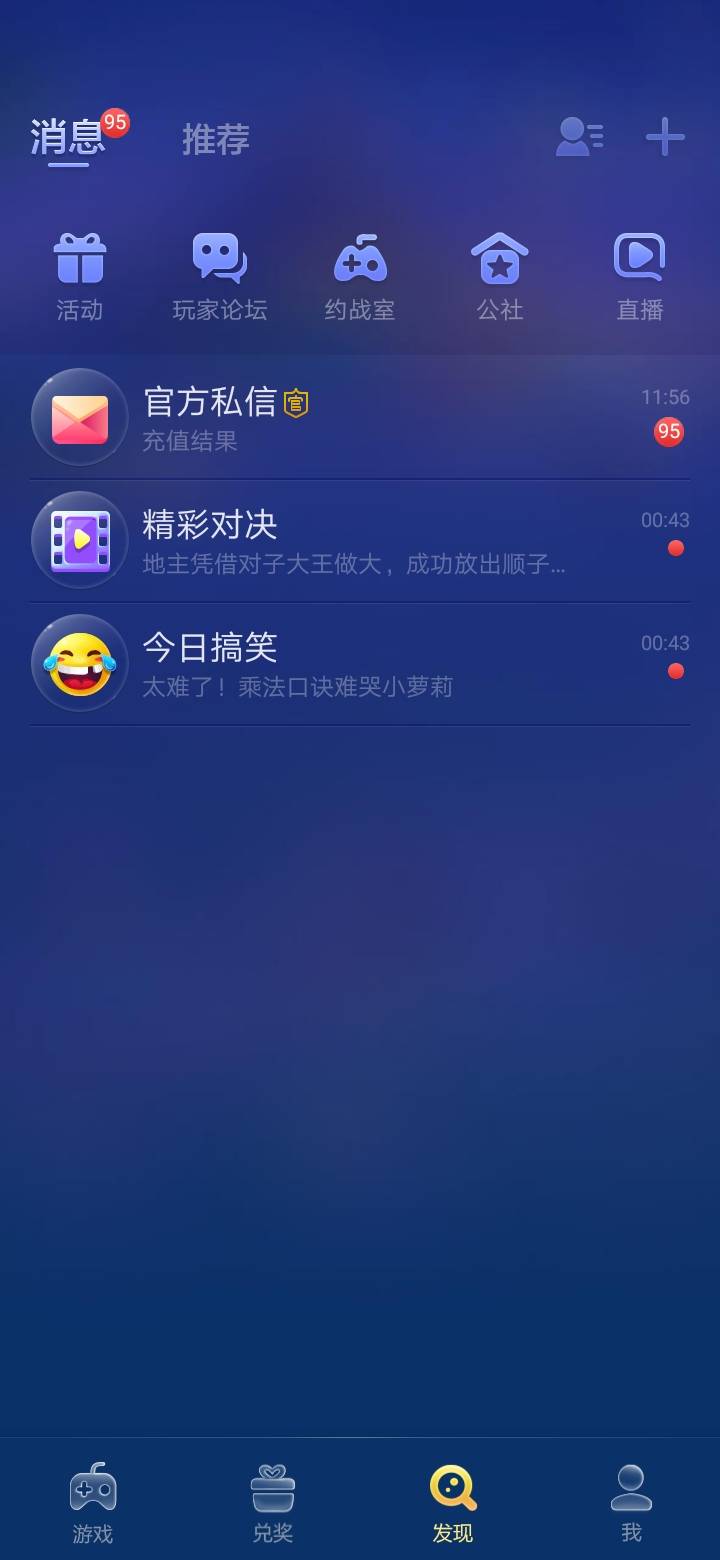The height and width of the screenshot is (1560, 720).
Task: Switch to the 兑奖 rewards tab
Action: point(273,1500)
